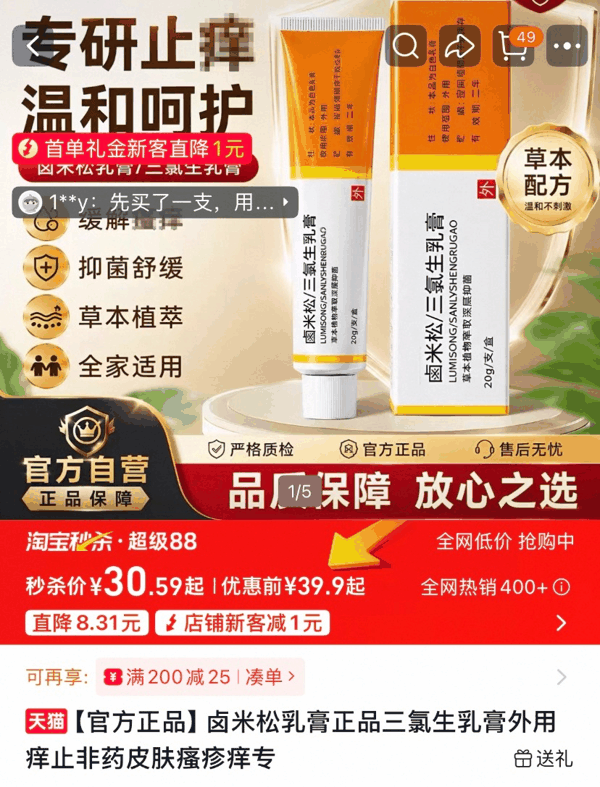The image size is (600, 787).
Task: Tap the 送礼 gift button
Action: 543,758
